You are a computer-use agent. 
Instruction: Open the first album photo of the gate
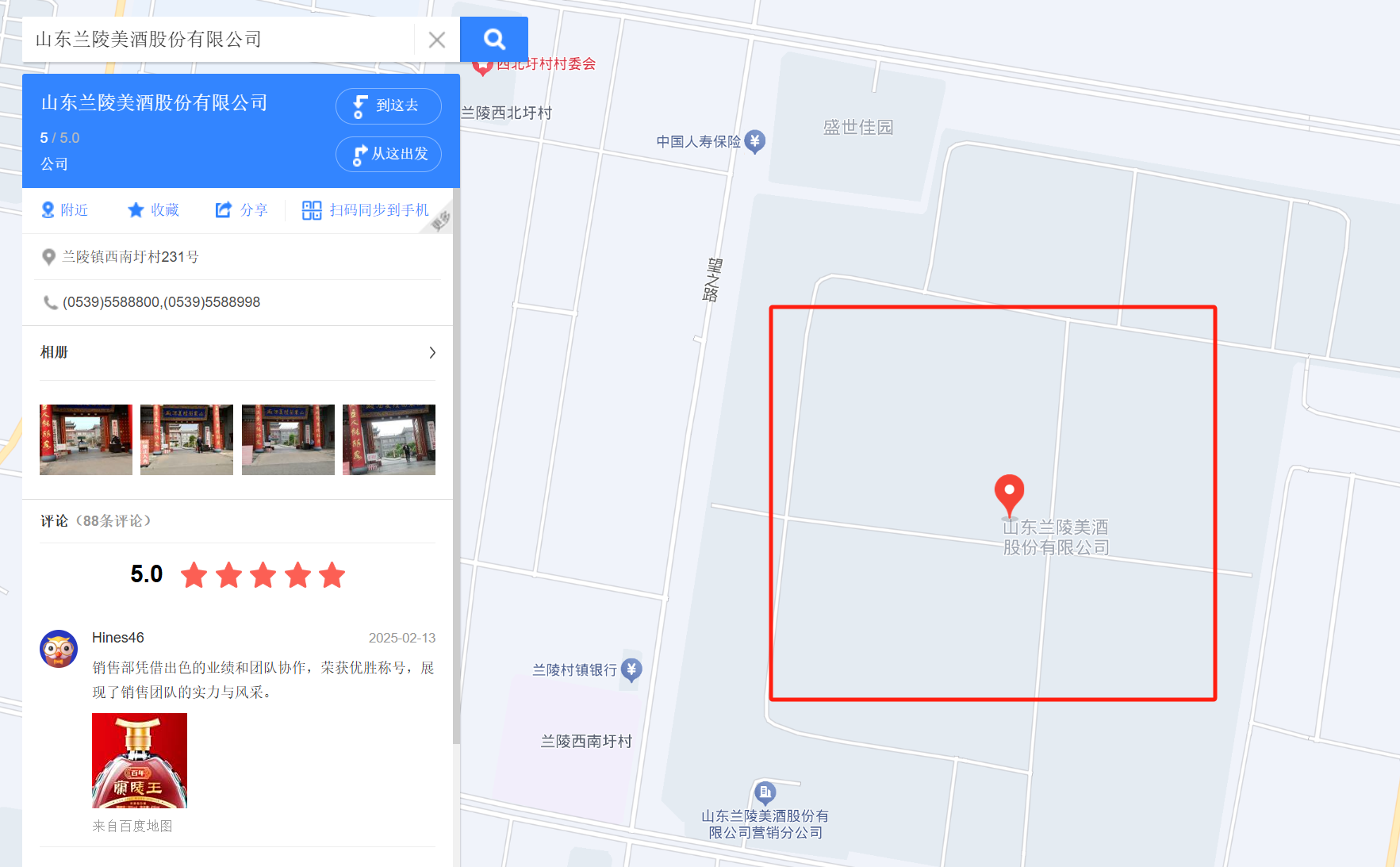(x=86, y=439)
